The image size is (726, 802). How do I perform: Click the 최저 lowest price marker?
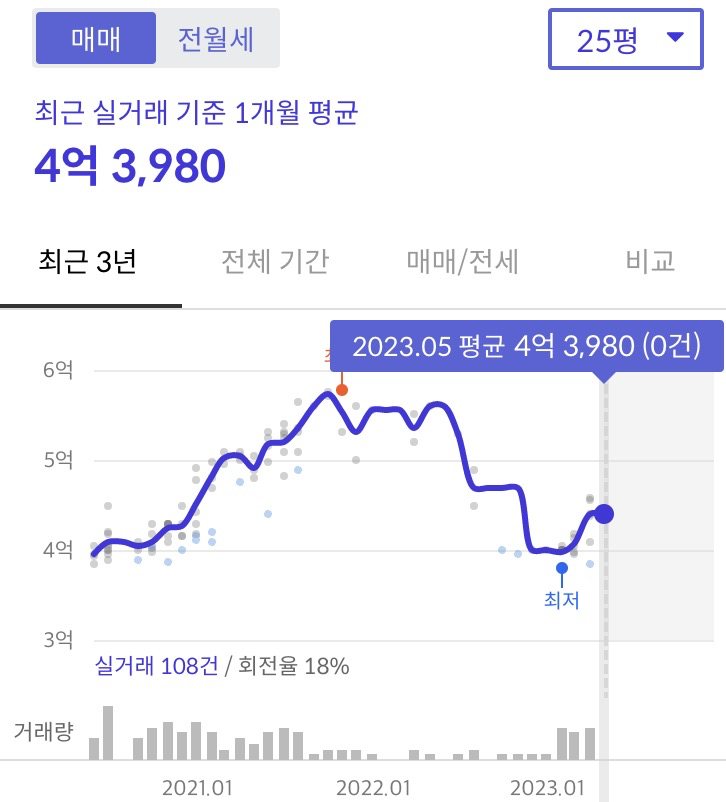(562, 569)
